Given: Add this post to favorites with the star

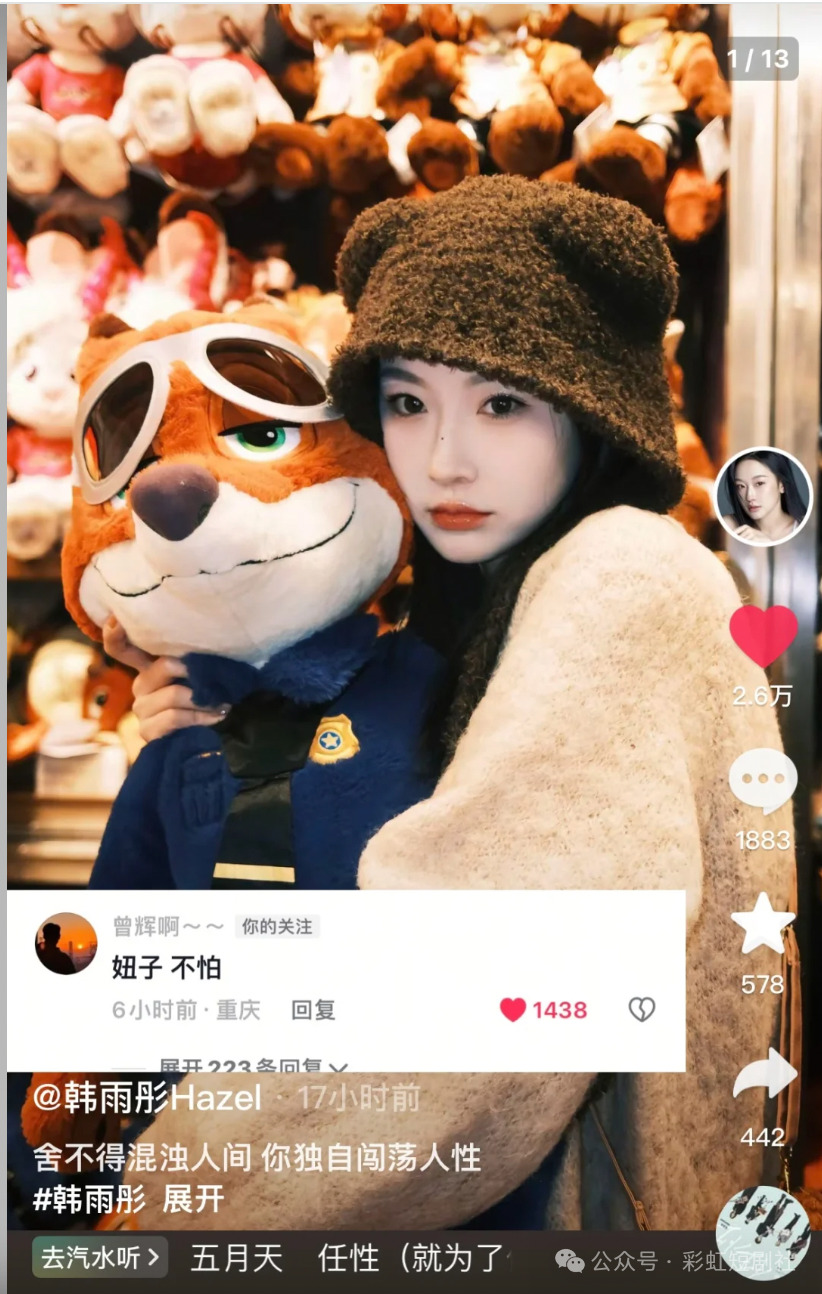Looking at the screenshot, I should point(763,925).
